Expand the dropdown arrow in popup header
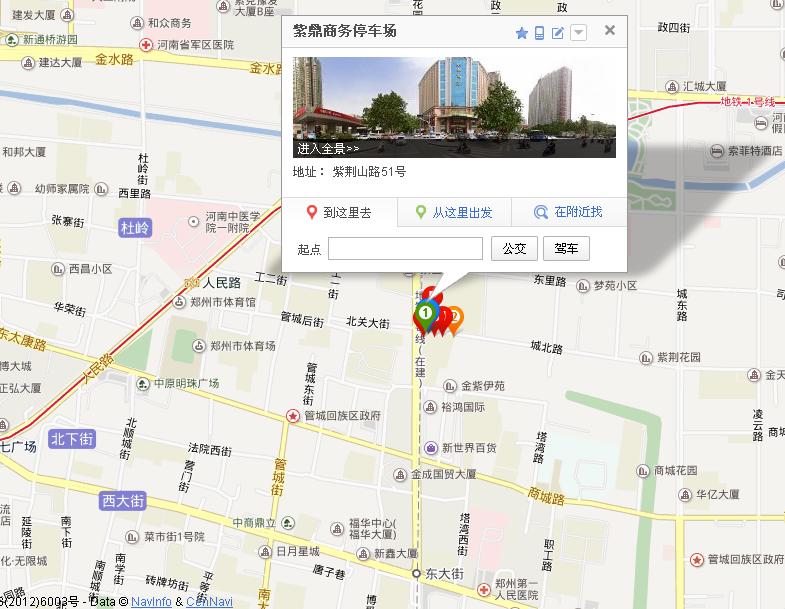Viewport: 785px width, 609px height. tap(578, 33)
